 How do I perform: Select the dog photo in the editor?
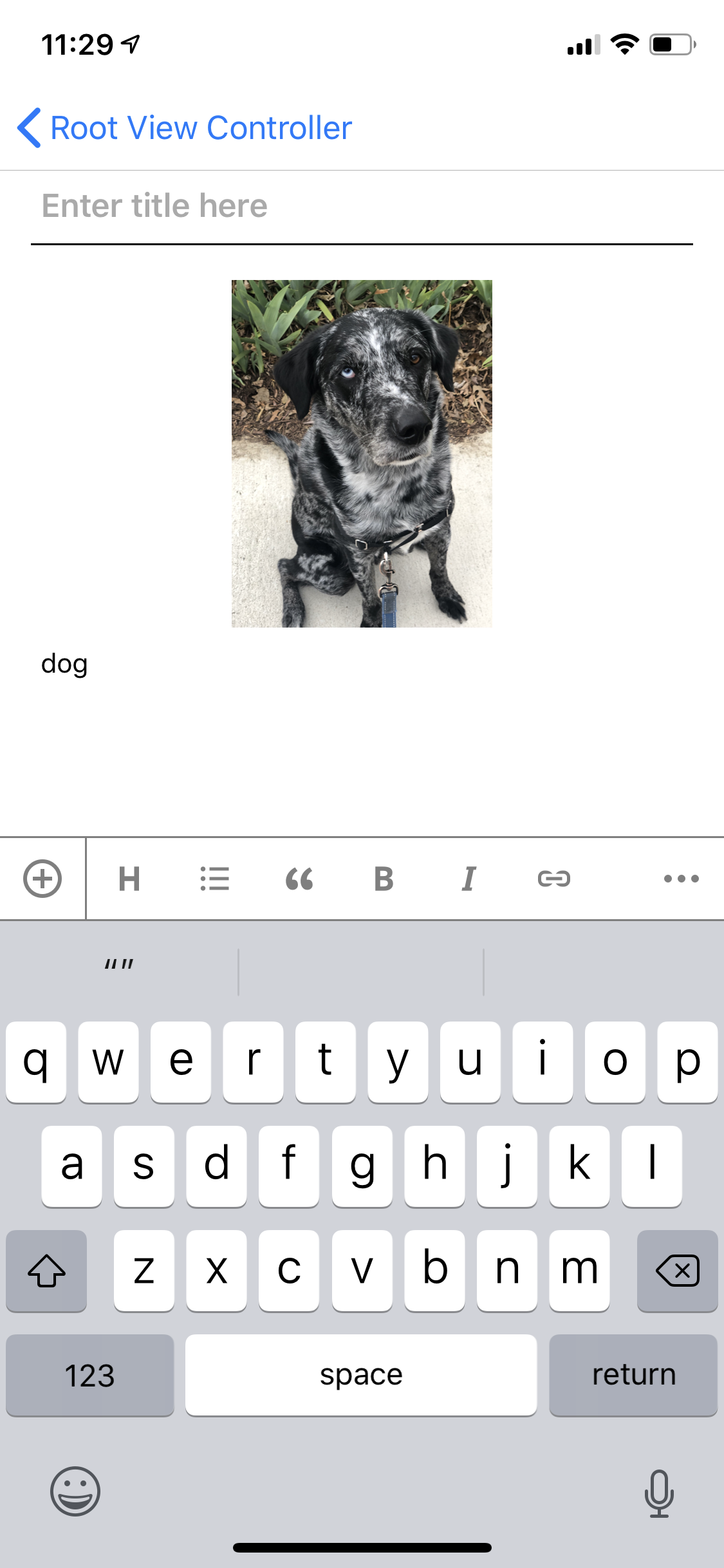[362, 453]
